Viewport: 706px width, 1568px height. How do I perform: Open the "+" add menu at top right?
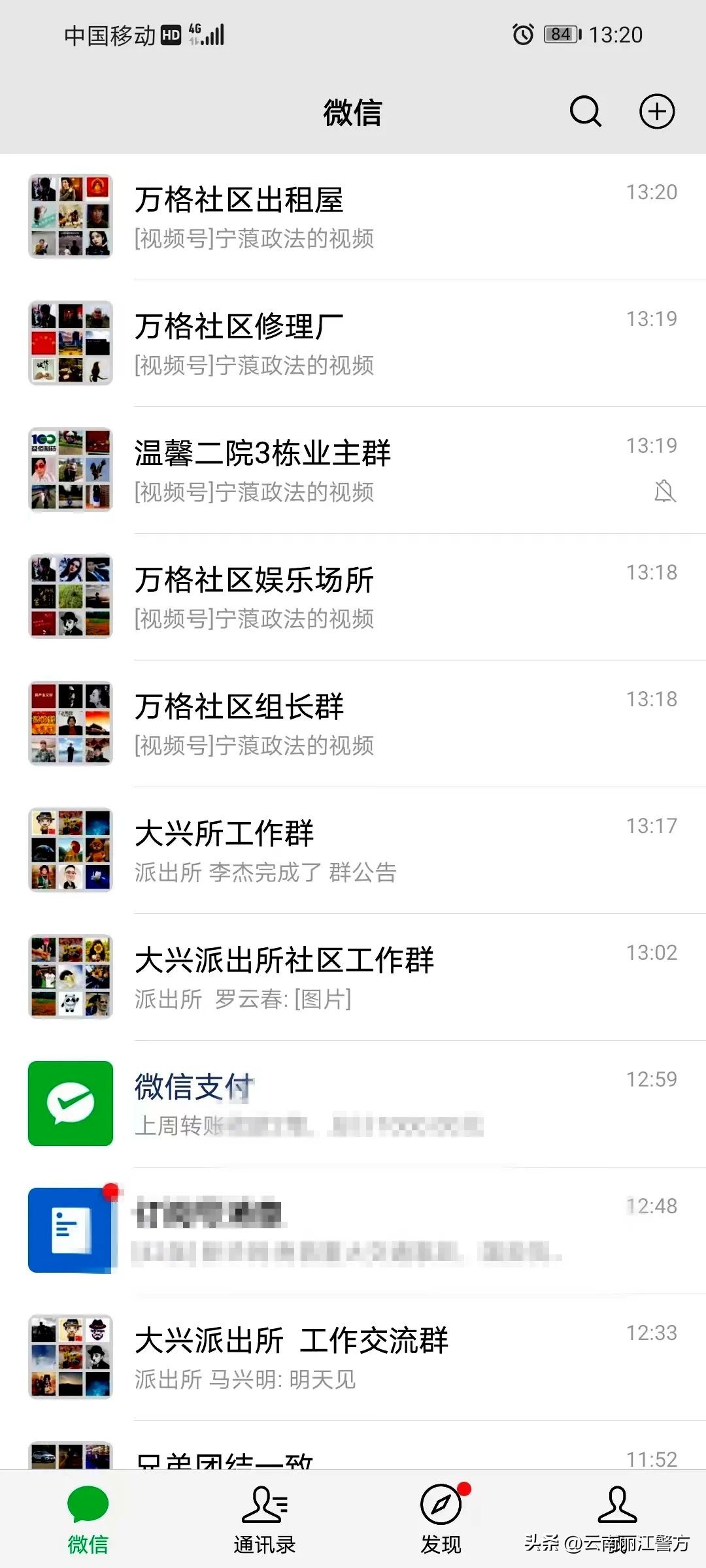coord(657,112)
